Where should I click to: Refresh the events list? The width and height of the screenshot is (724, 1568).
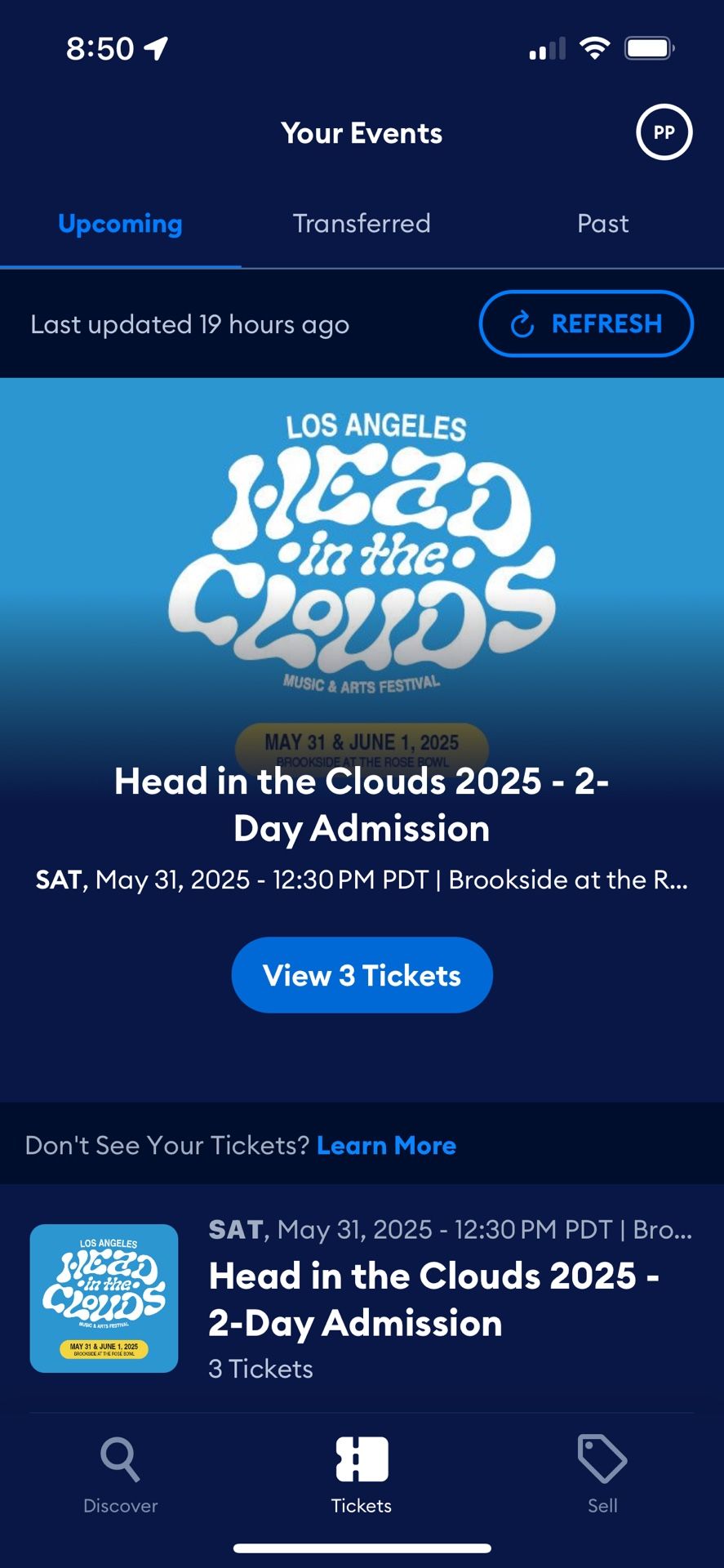(585, 323)
